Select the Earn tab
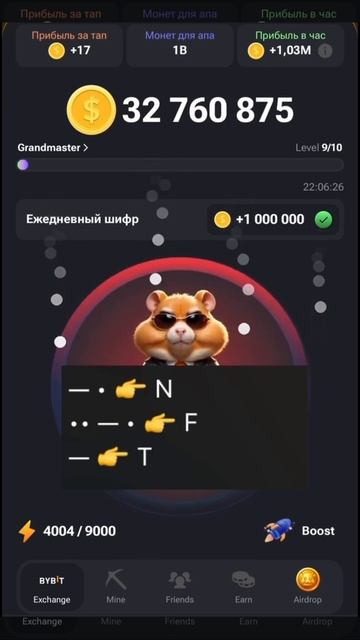Image resolution: width=360 pixels, height=640 pixels. (243, 587)
